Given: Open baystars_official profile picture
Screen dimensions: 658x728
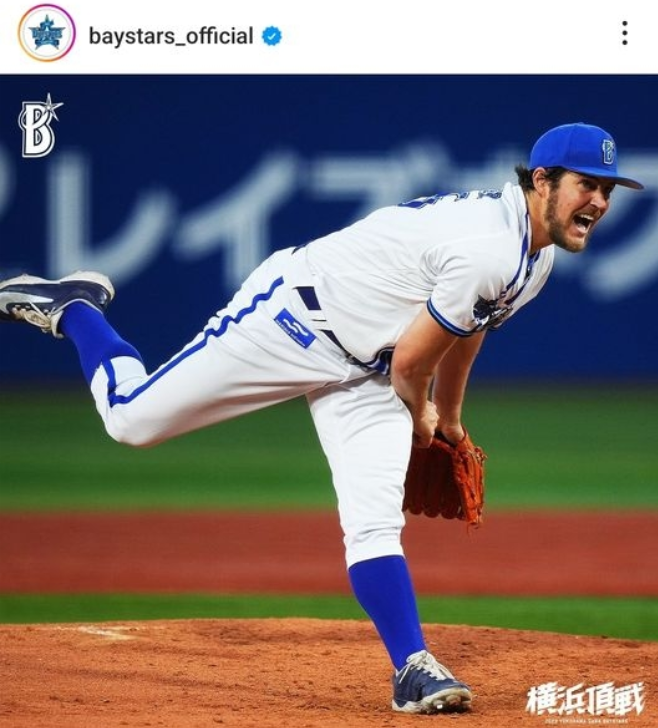Looking at the screenshot, I should tap(46, 33).
